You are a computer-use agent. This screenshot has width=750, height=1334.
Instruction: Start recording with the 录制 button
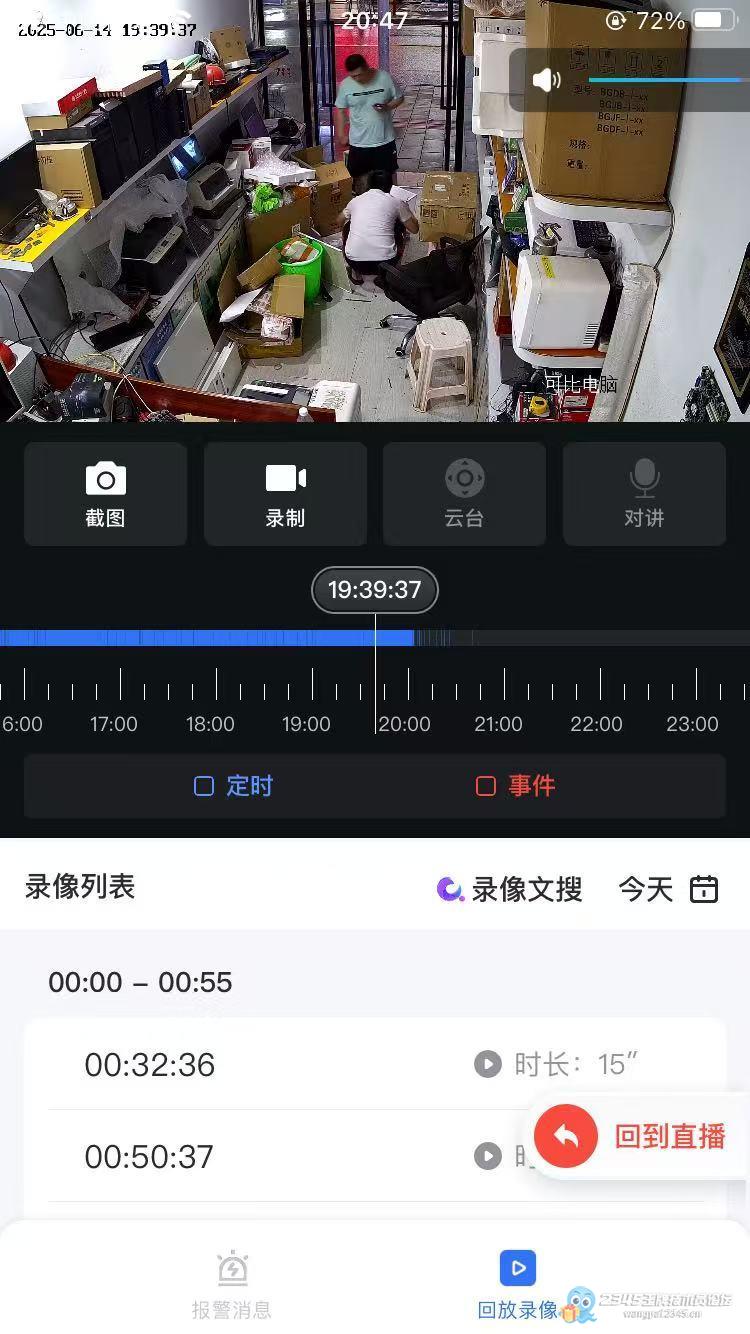click(x=285, y=495)
